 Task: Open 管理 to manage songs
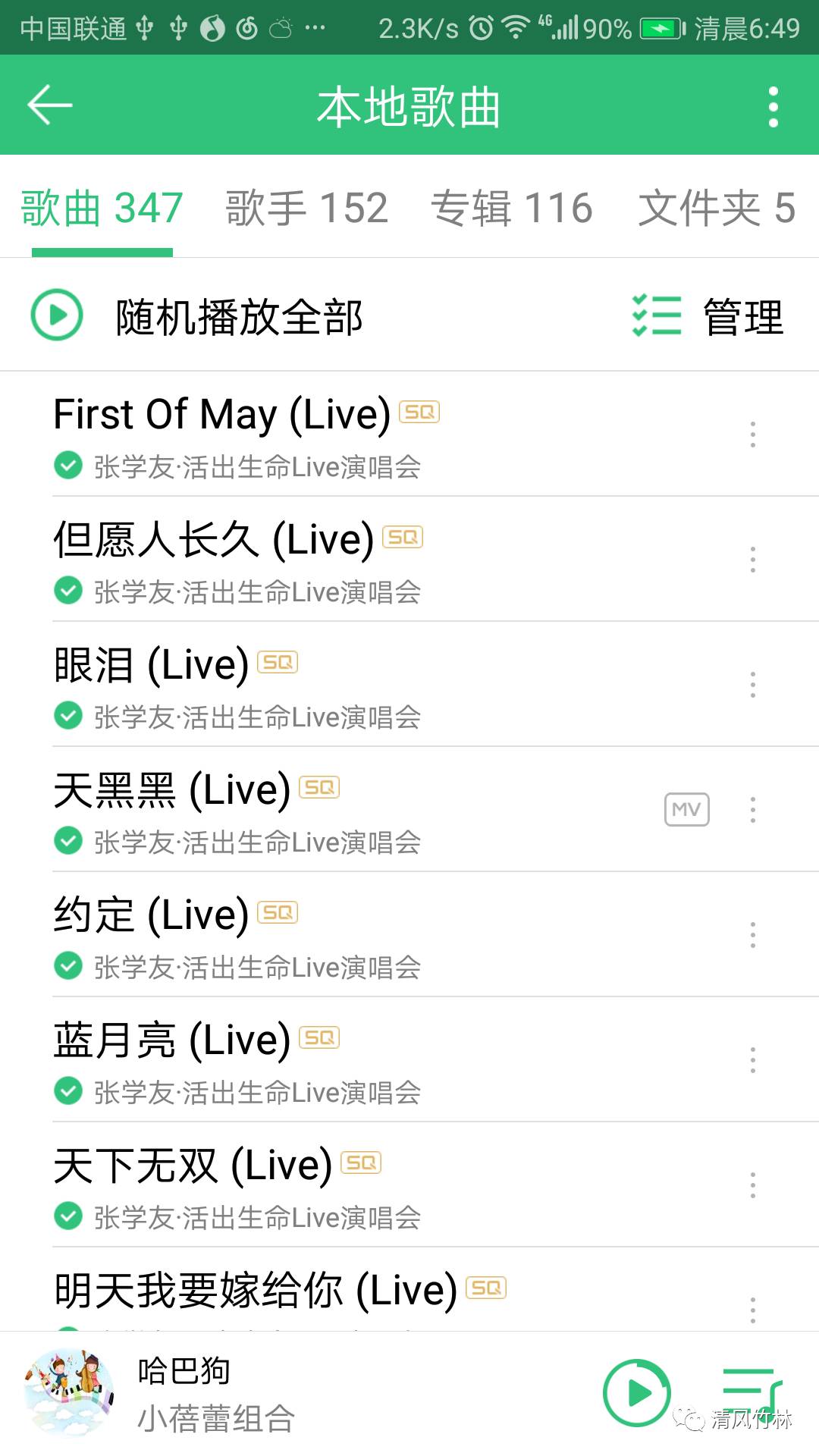click(x=708, y=315)
